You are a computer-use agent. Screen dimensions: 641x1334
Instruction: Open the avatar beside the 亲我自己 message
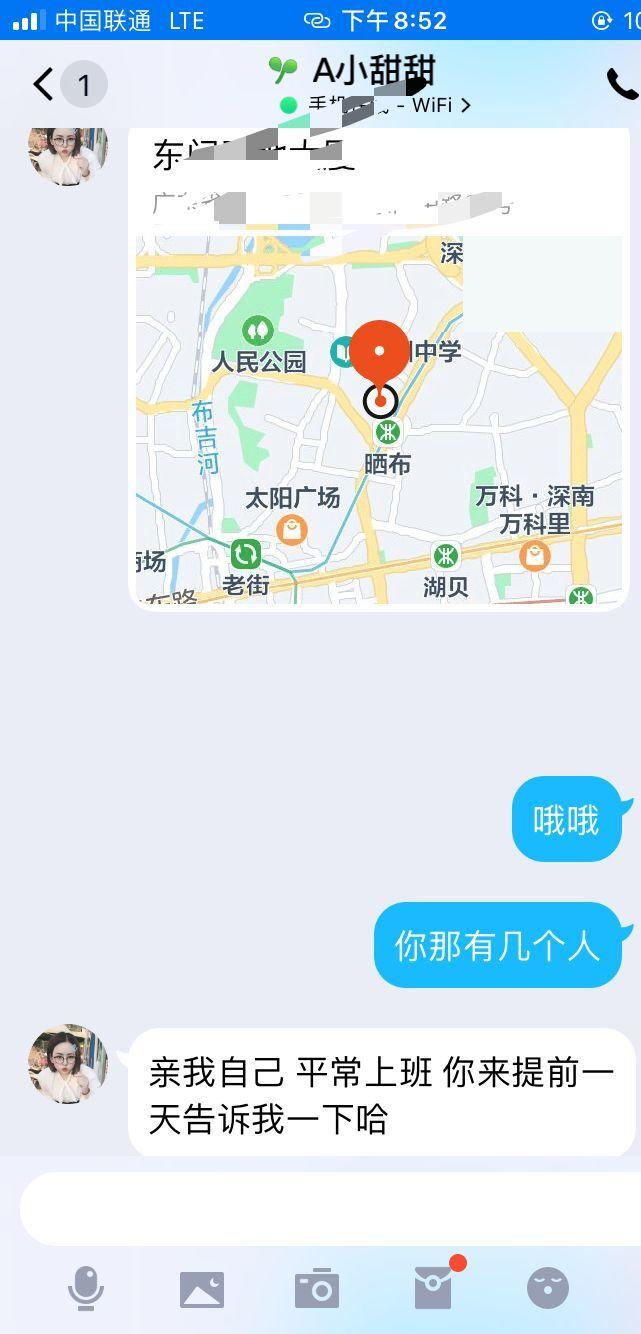68,1064
